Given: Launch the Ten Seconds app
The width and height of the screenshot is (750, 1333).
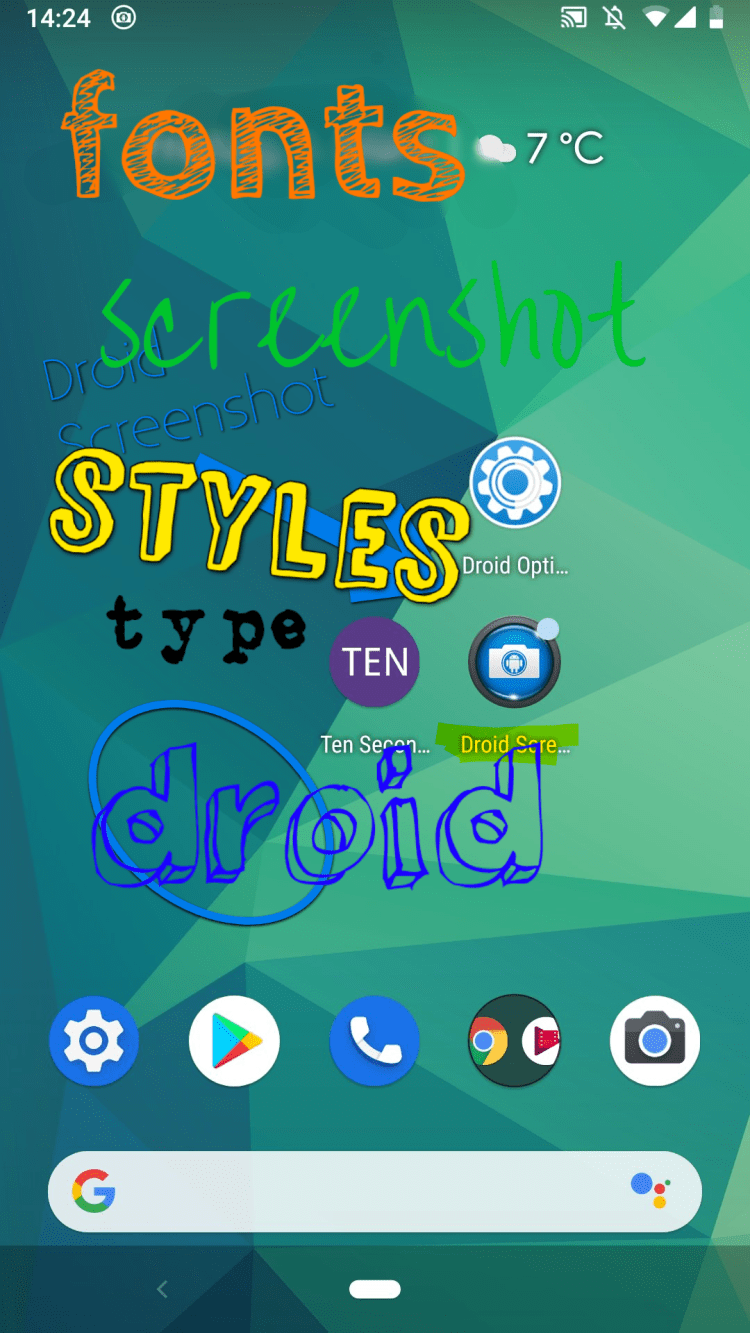Looking at the screenshot, I should pyautogui.click(x=375, y=662).
